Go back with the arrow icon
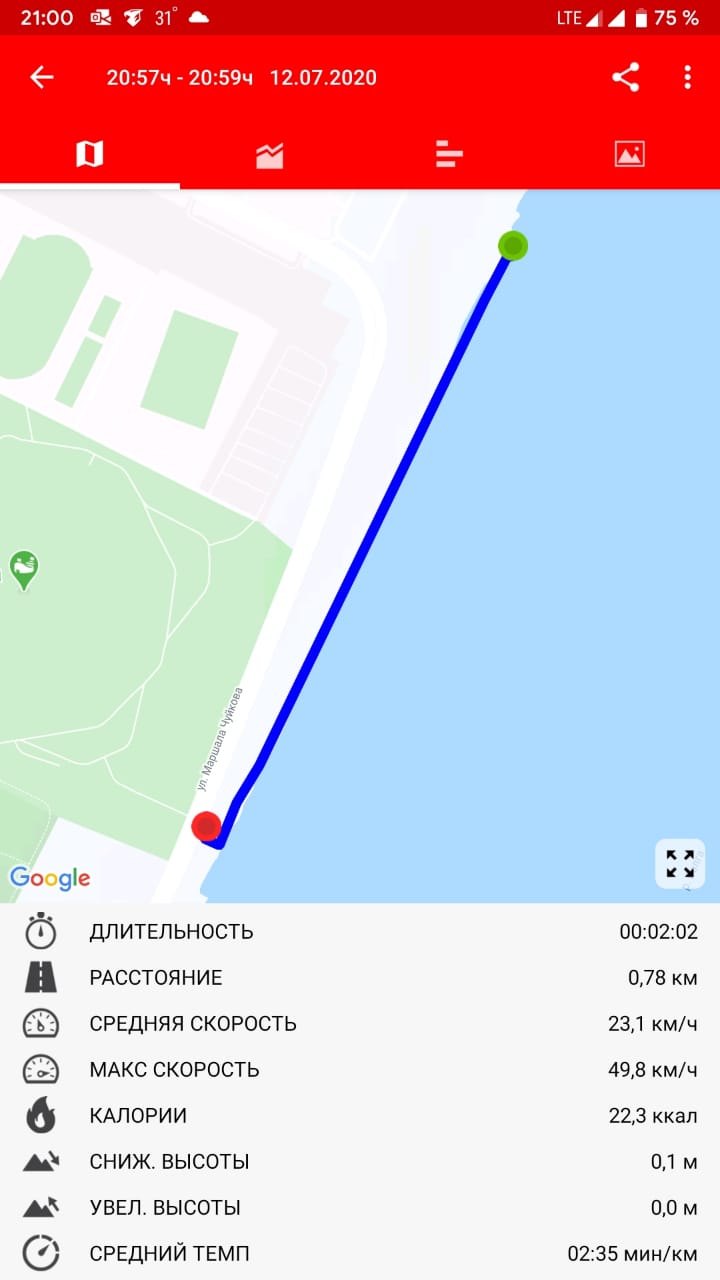 click(41, 77)
